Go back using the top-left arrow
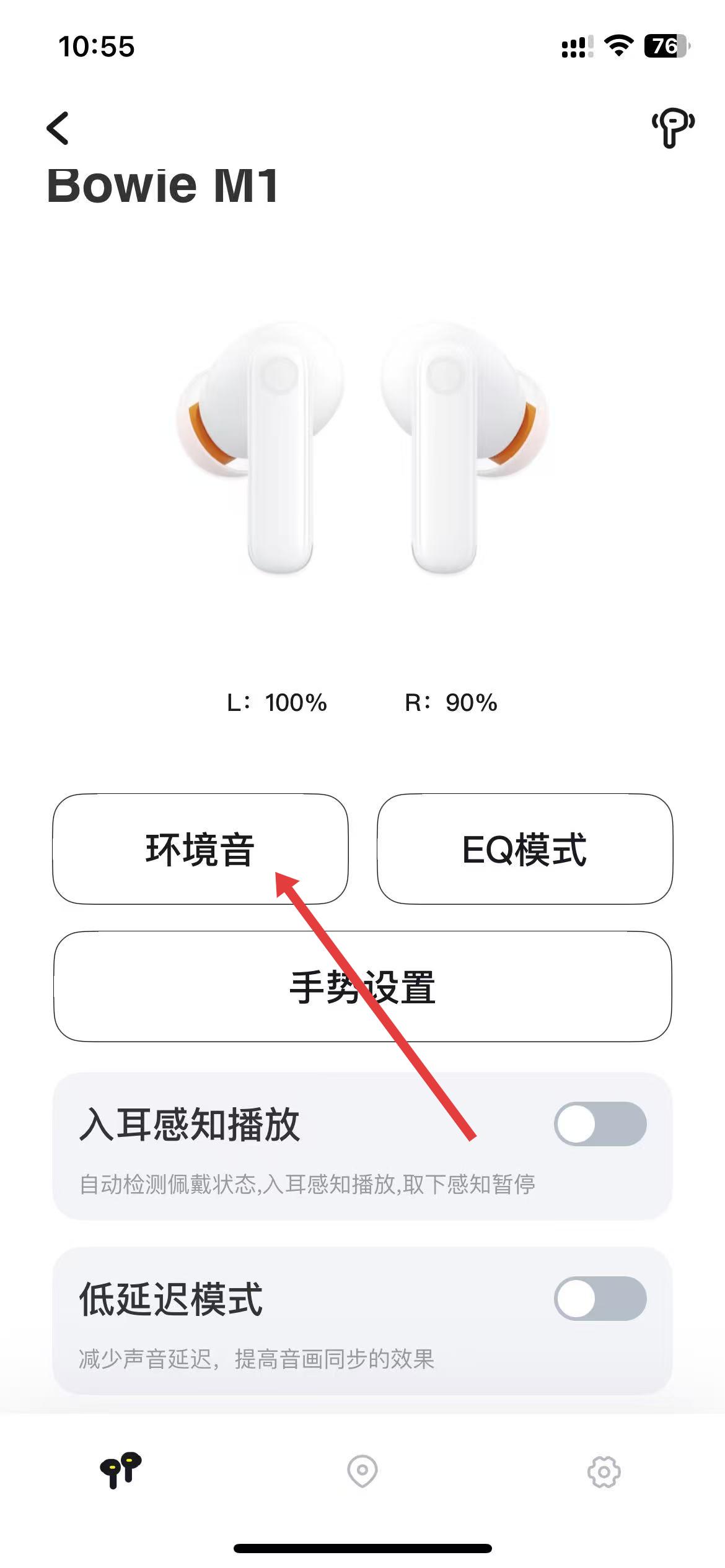 [x=58, y=128]
